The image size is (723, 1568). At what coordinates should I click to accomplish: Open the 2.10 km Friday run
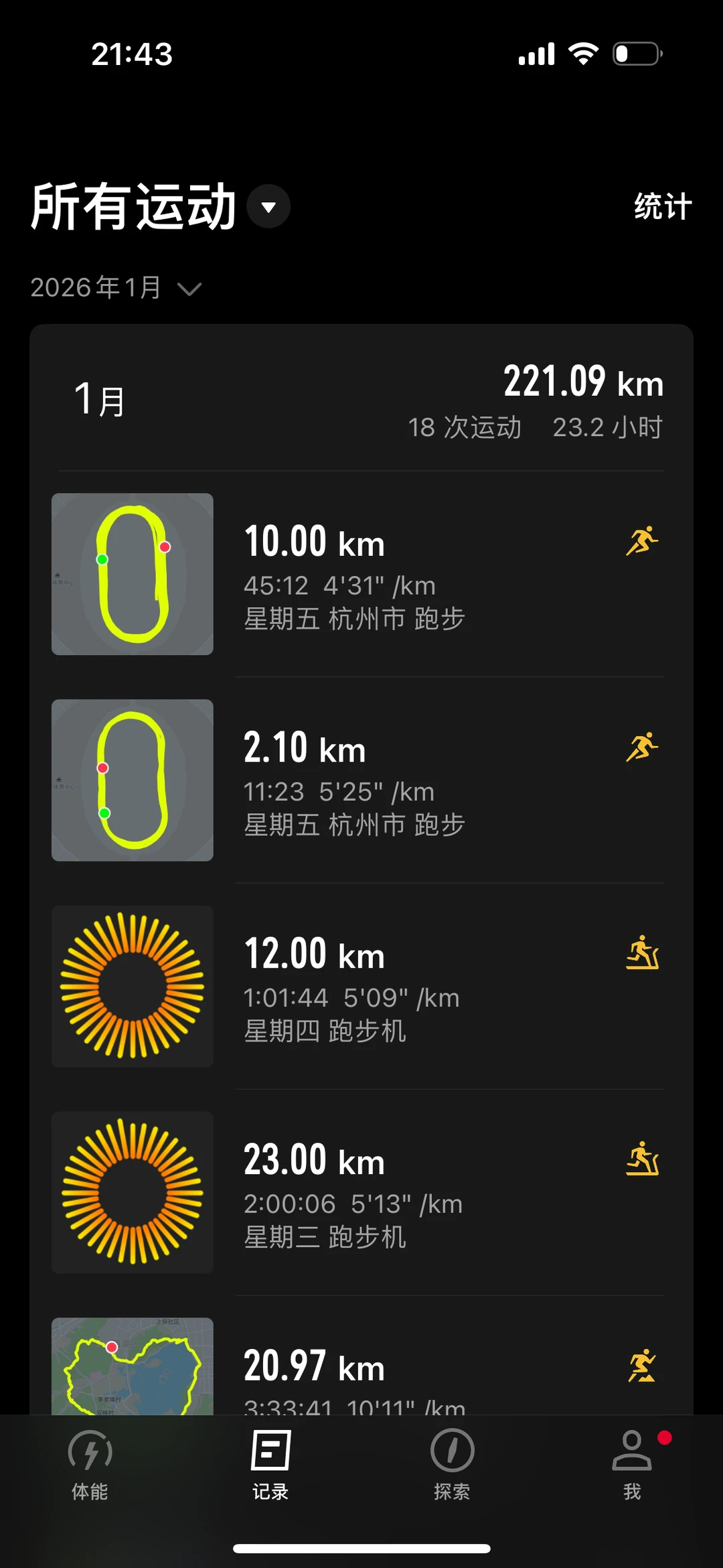click(361, 781)
